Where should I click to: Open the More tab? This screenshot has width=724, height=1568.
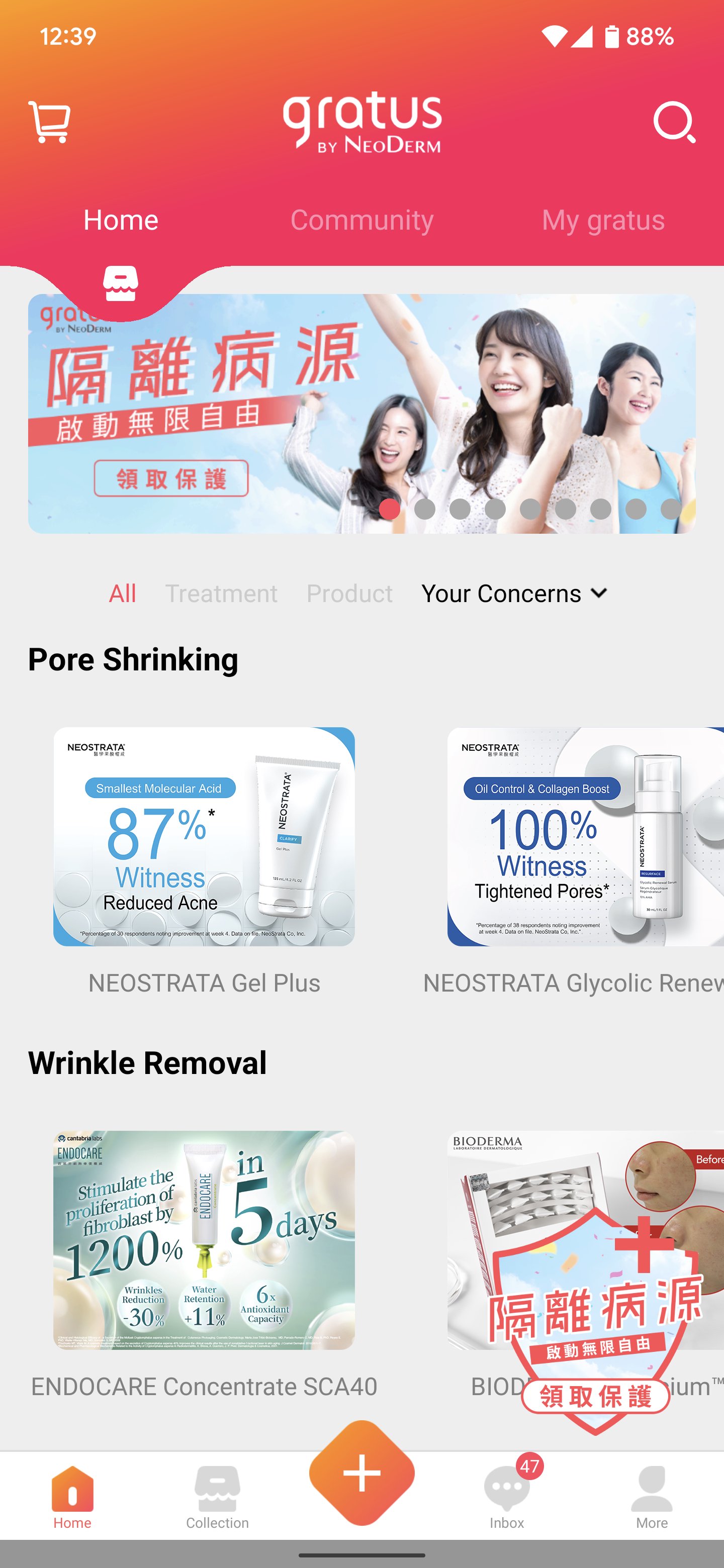[652, 1498]
